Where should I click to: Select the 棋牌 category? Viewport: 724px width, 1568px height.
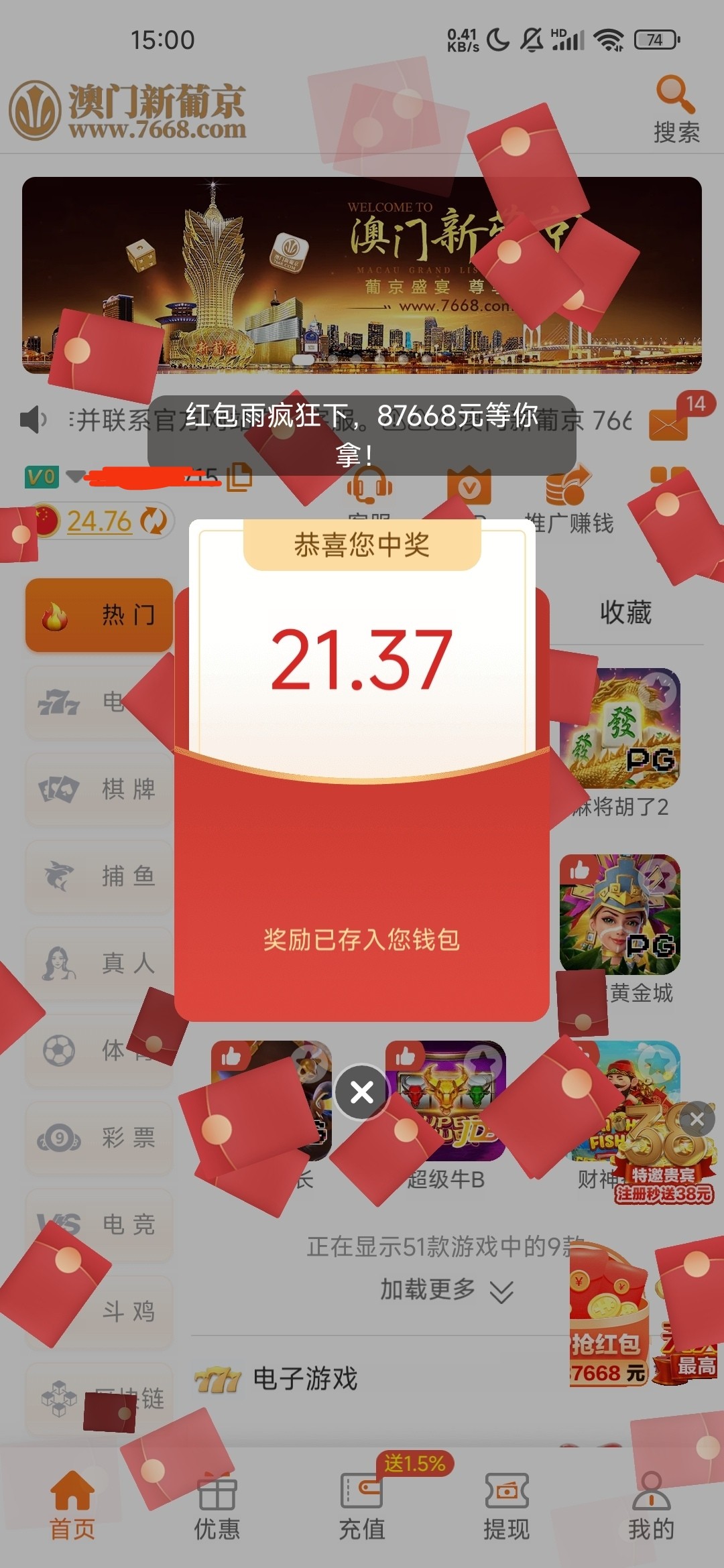pos(99,789)
